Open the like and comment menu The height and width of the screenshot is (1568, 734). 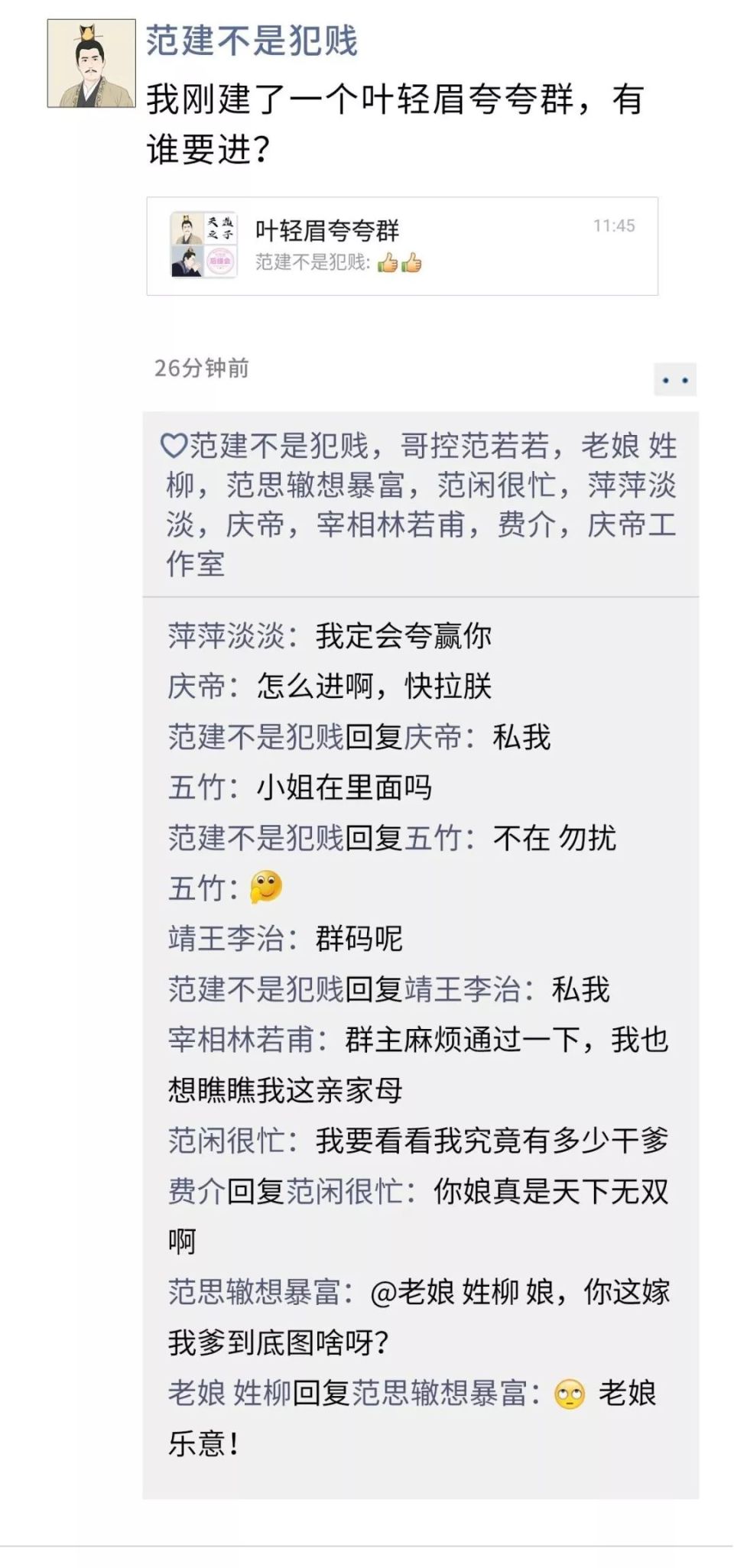(674, 380)
